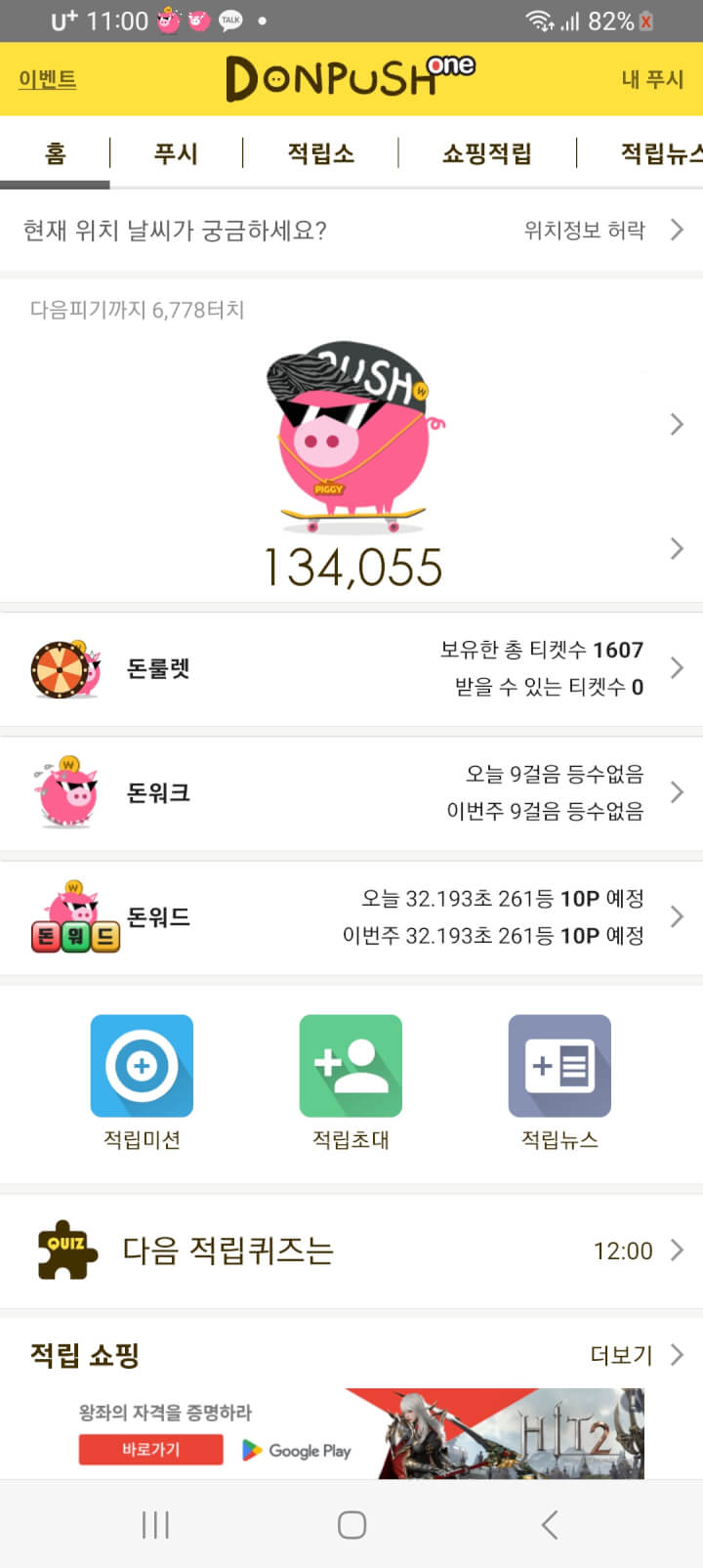Allow location info via 위치정보 허락
Screen dimensions: 703x1568
(x=600, y=231)
